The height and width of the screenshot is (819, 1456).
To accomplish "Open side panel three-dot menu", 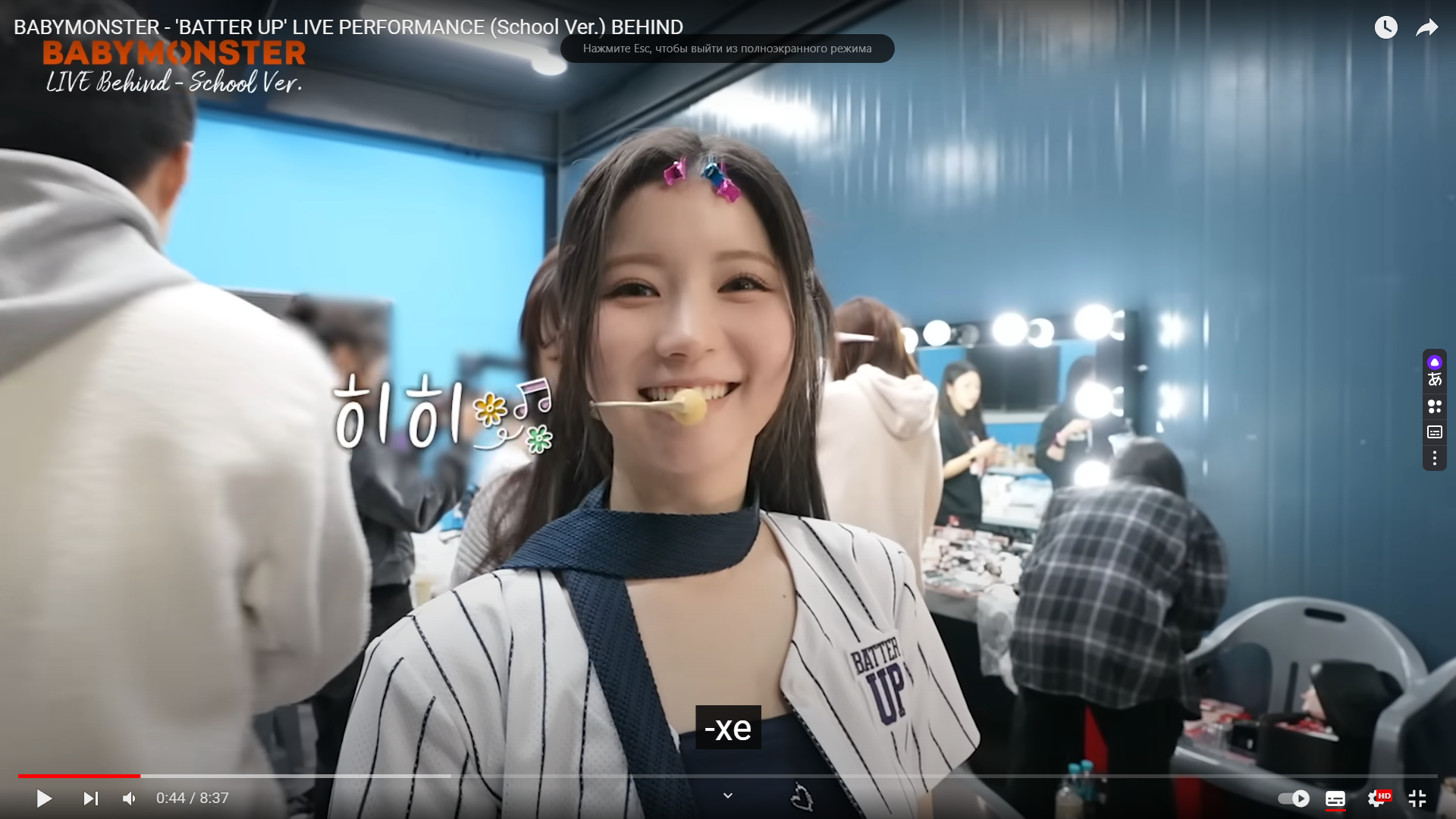I will pos(1434,458).
